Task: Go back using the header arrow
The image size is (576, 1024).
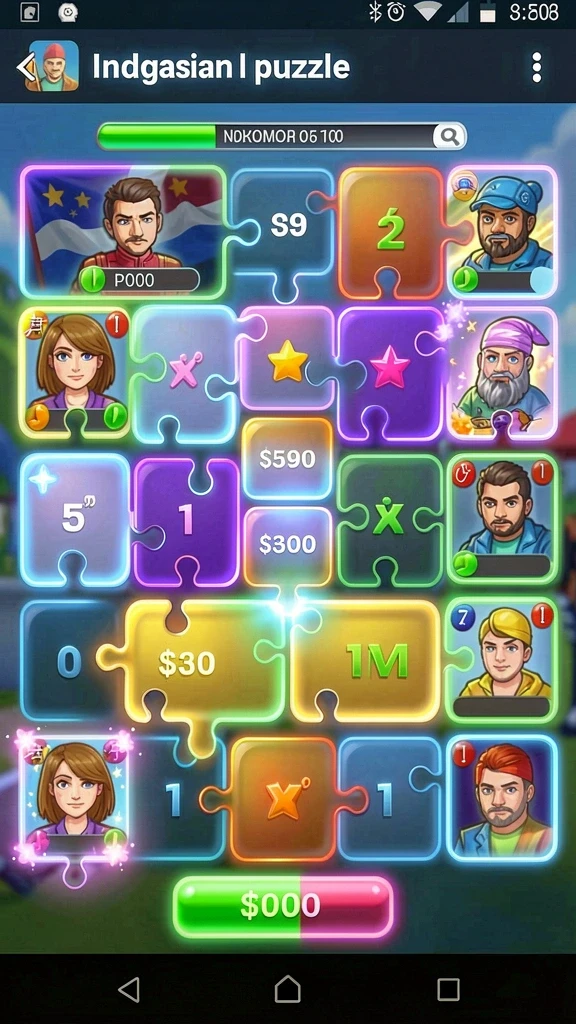Action: tap(25, 66)
